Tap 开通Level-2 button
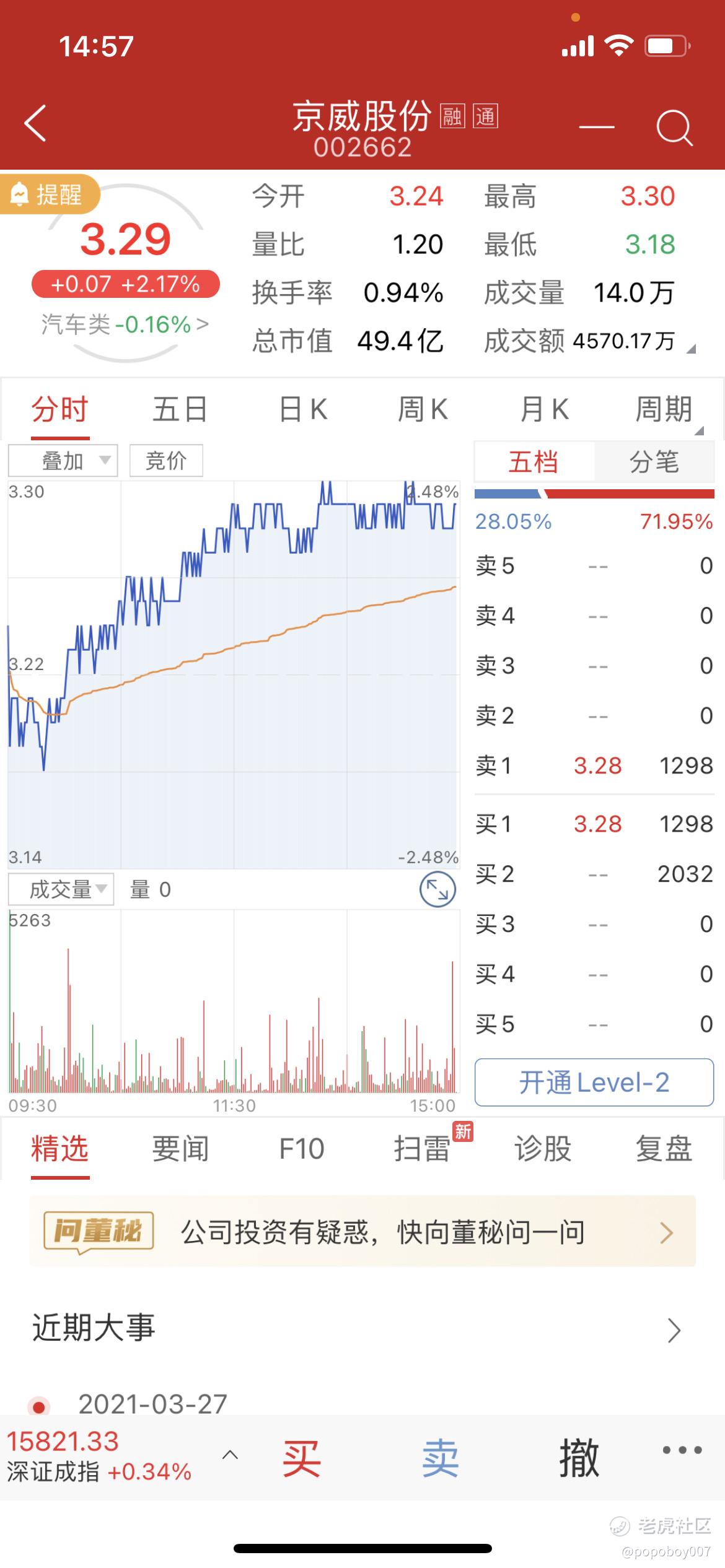The width and height of the screenshot is (725, 1568). click(594, 1082)
